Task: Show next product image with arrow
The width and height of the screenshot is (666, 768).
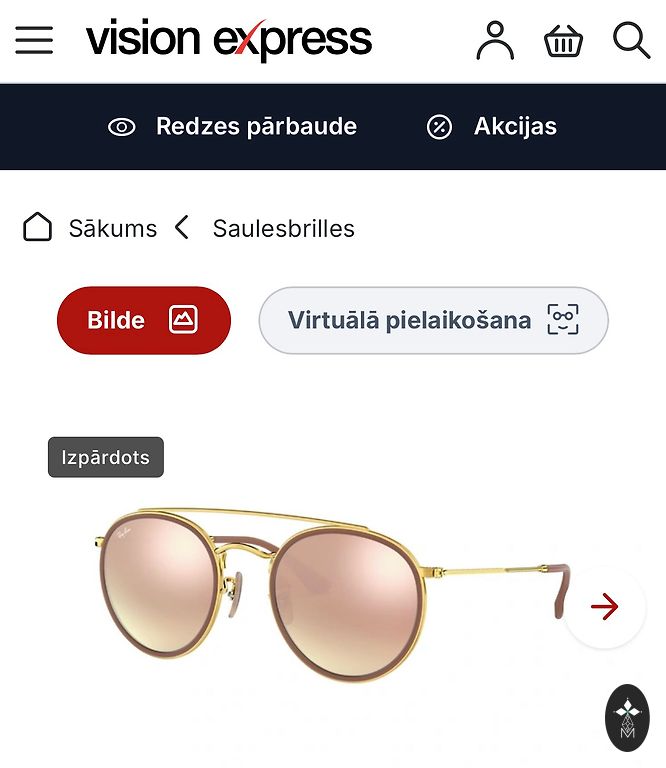Action: coord(604,607)
